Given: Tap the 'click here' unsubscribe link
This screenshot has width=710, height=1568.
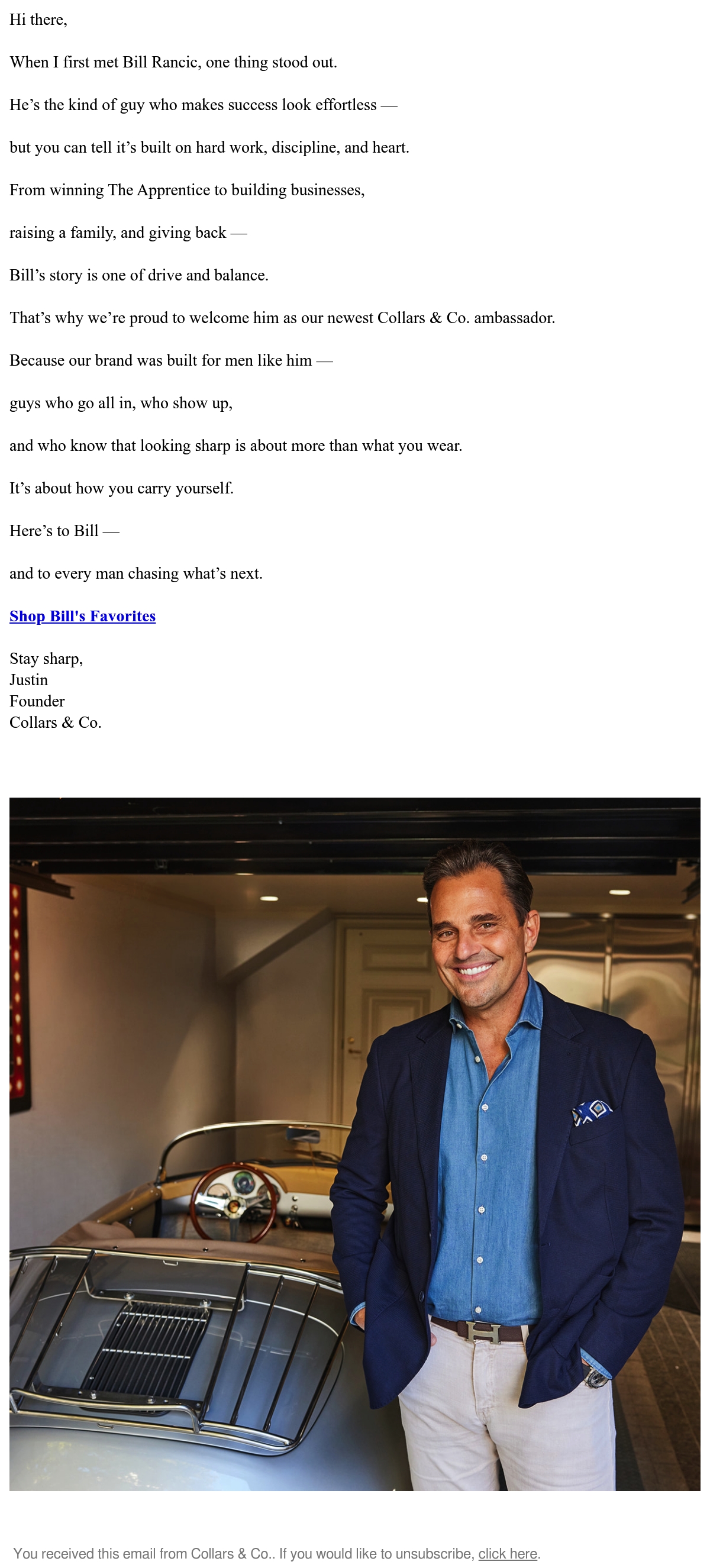Looking at the screenshot, I should point(508,1553).
